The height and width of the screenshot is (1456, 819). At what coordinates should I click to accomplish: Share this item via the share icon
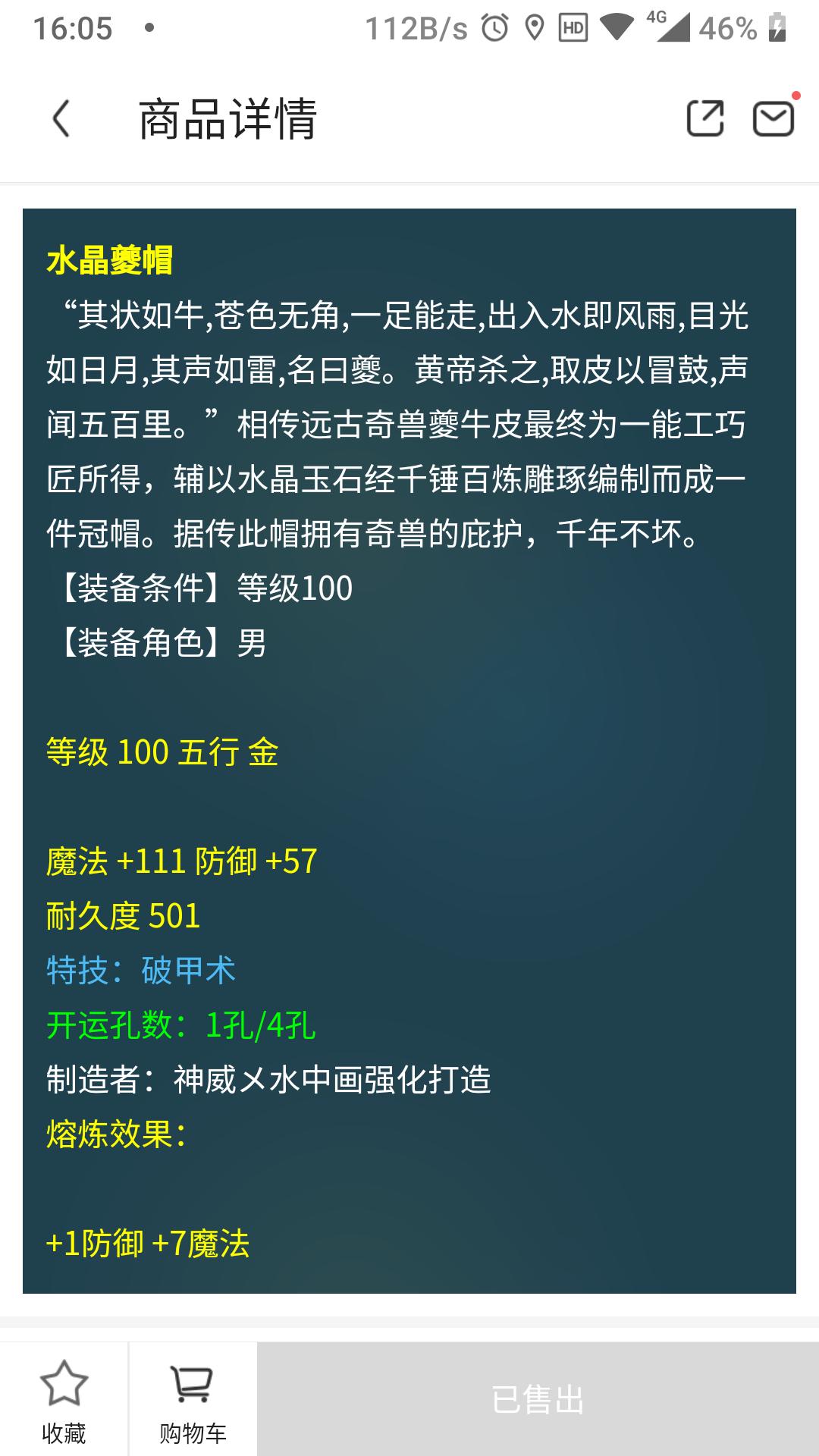pyautogui.click(x=704, y=118)
